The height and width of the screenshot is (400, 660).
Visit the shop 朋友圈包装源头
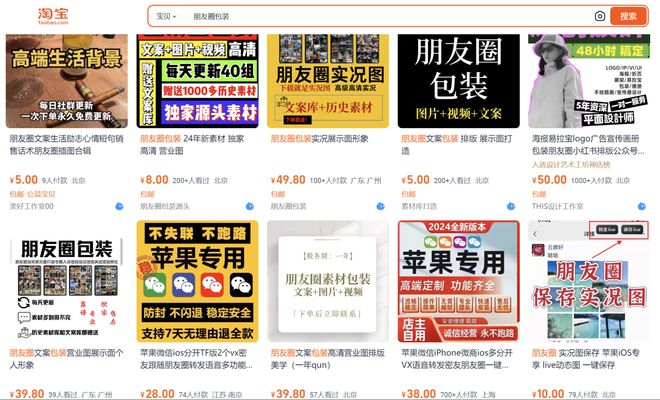[x=166, y=205]
